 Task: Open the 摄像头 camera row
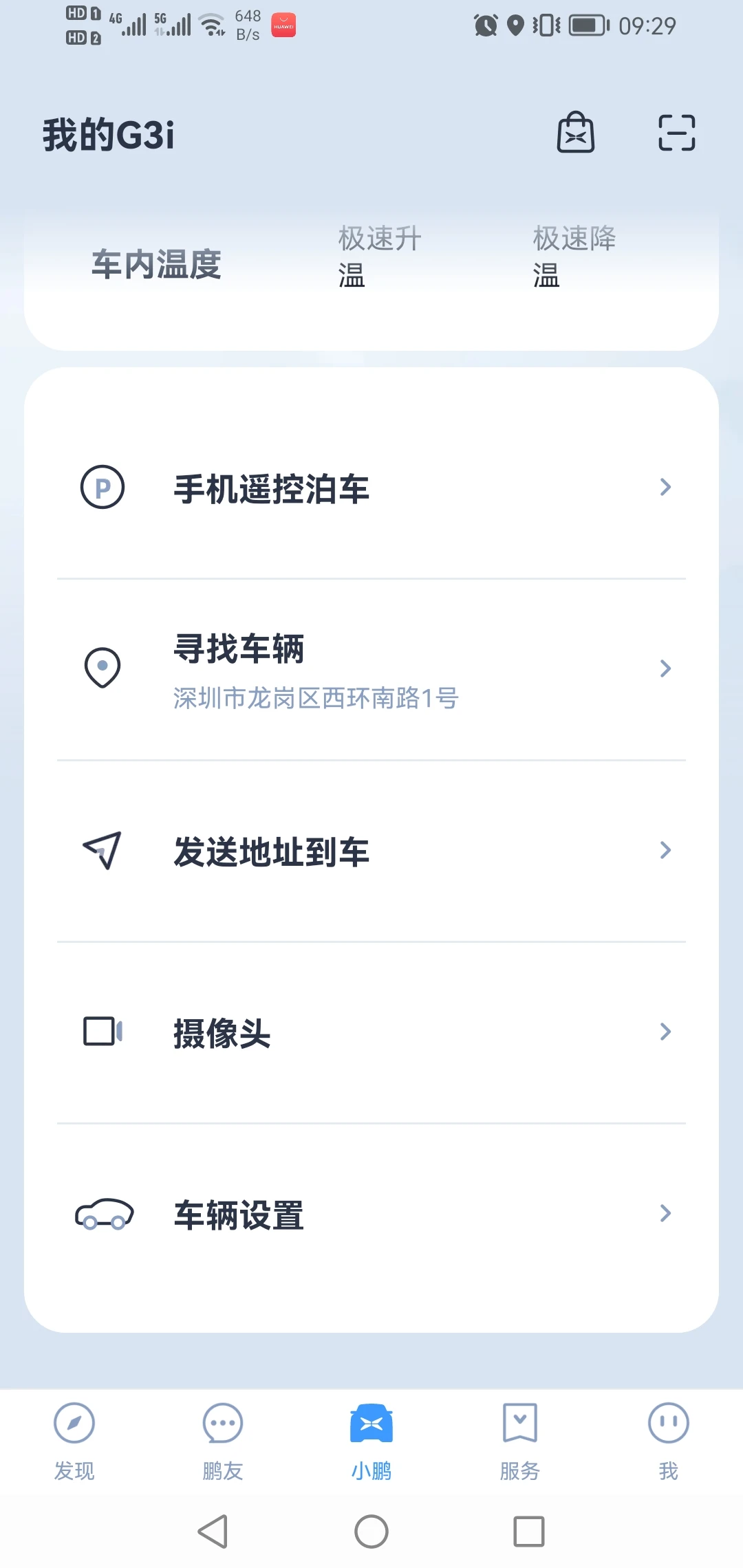point(371,1033)
